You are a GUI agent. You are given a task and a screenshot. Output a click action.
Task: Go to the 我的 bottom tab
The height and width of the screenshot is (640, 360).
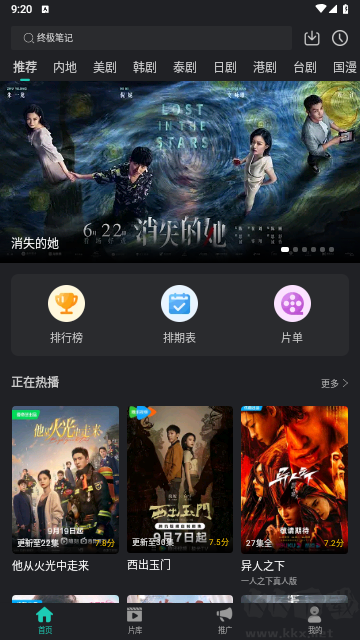315,620
